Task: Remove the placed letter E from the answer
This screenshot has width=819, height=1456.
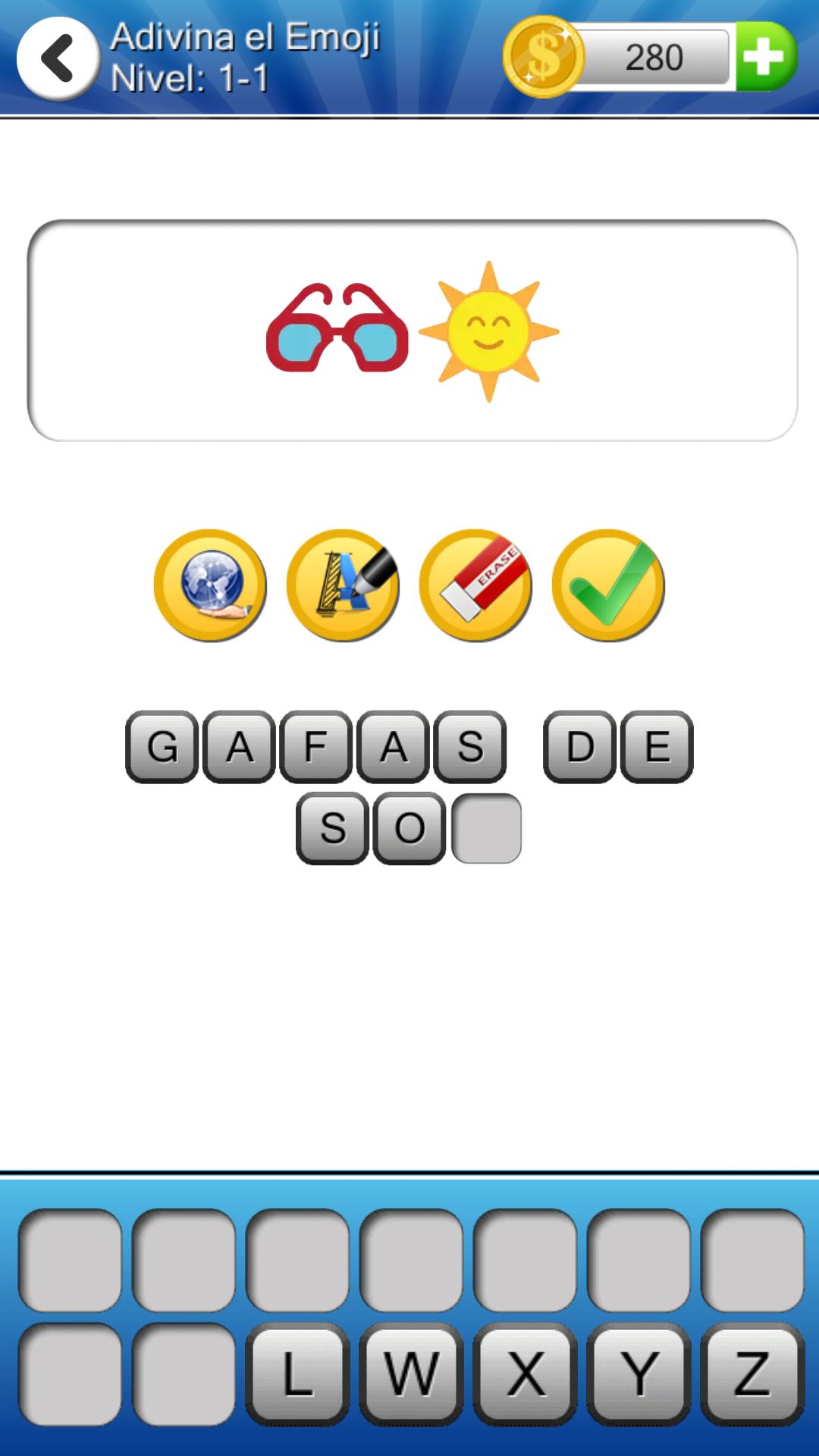Action: pos(657,747)
